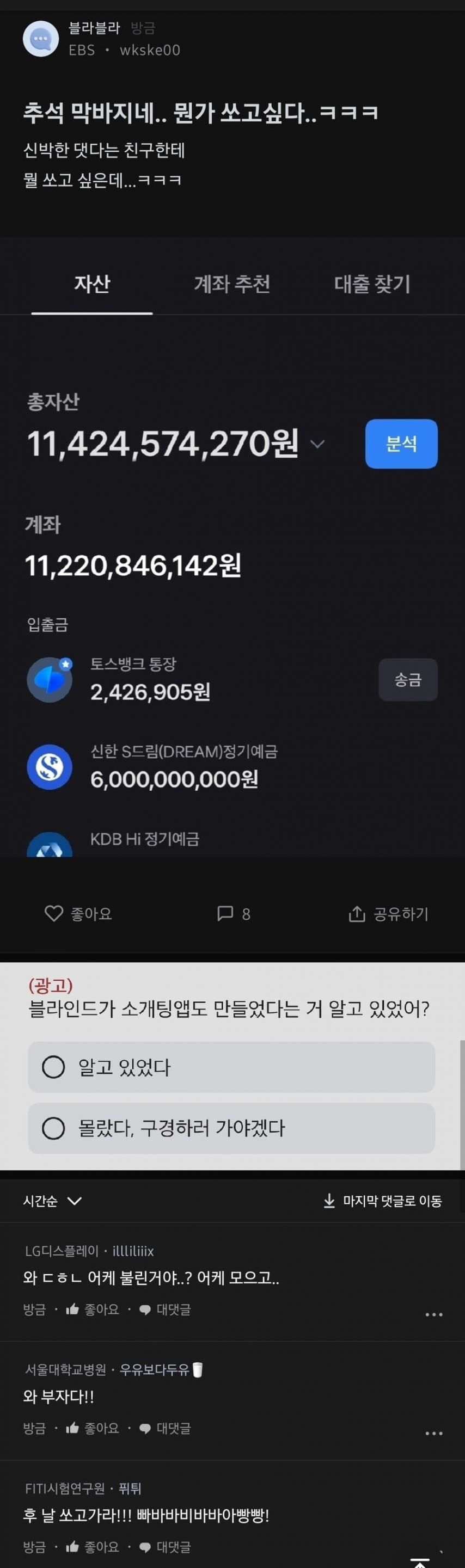Open the 시간순 sort dropdown
Image resolution: width=465 pixels, height=1568 pixels.
coord(52,1201)
